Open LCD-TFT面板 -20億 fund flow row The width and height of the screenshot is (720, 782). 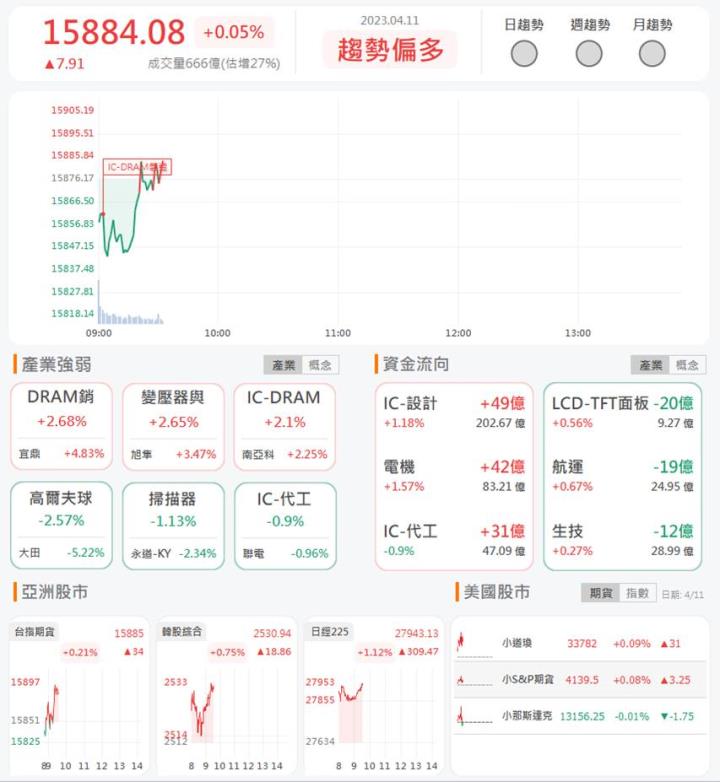click(622, 412)
